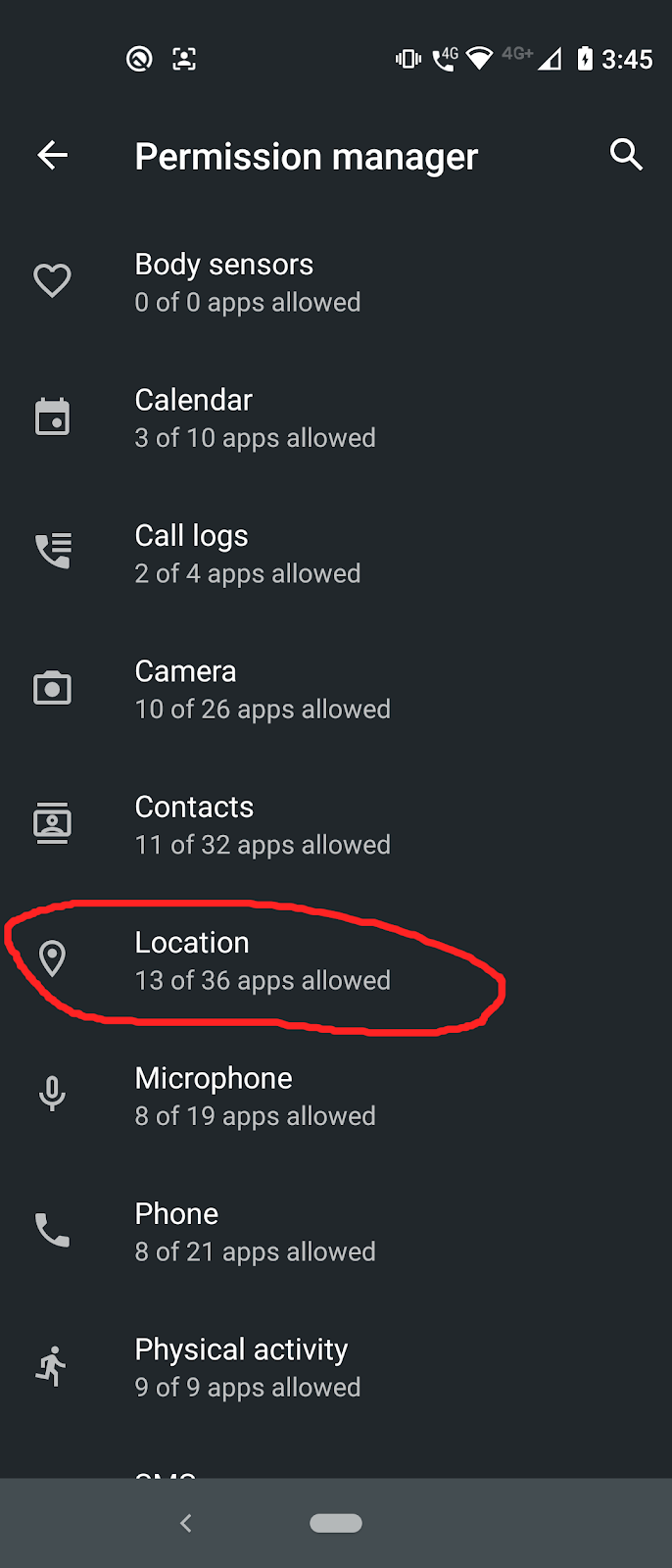Select the Contacts permission row

263,825
